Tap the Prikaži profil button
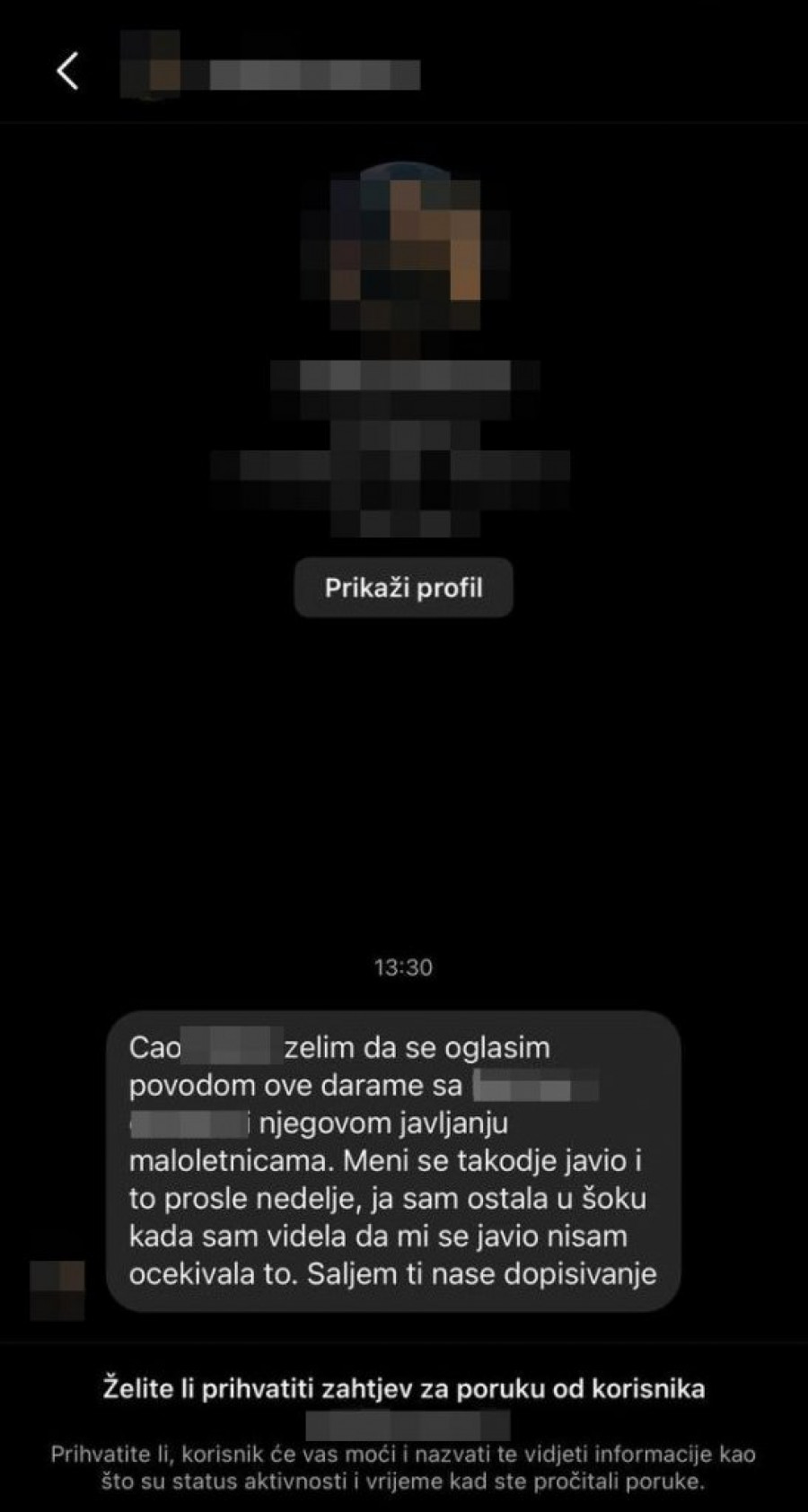Image resolution: width=808 pixels, height=1512 pixels. (403, 588)
